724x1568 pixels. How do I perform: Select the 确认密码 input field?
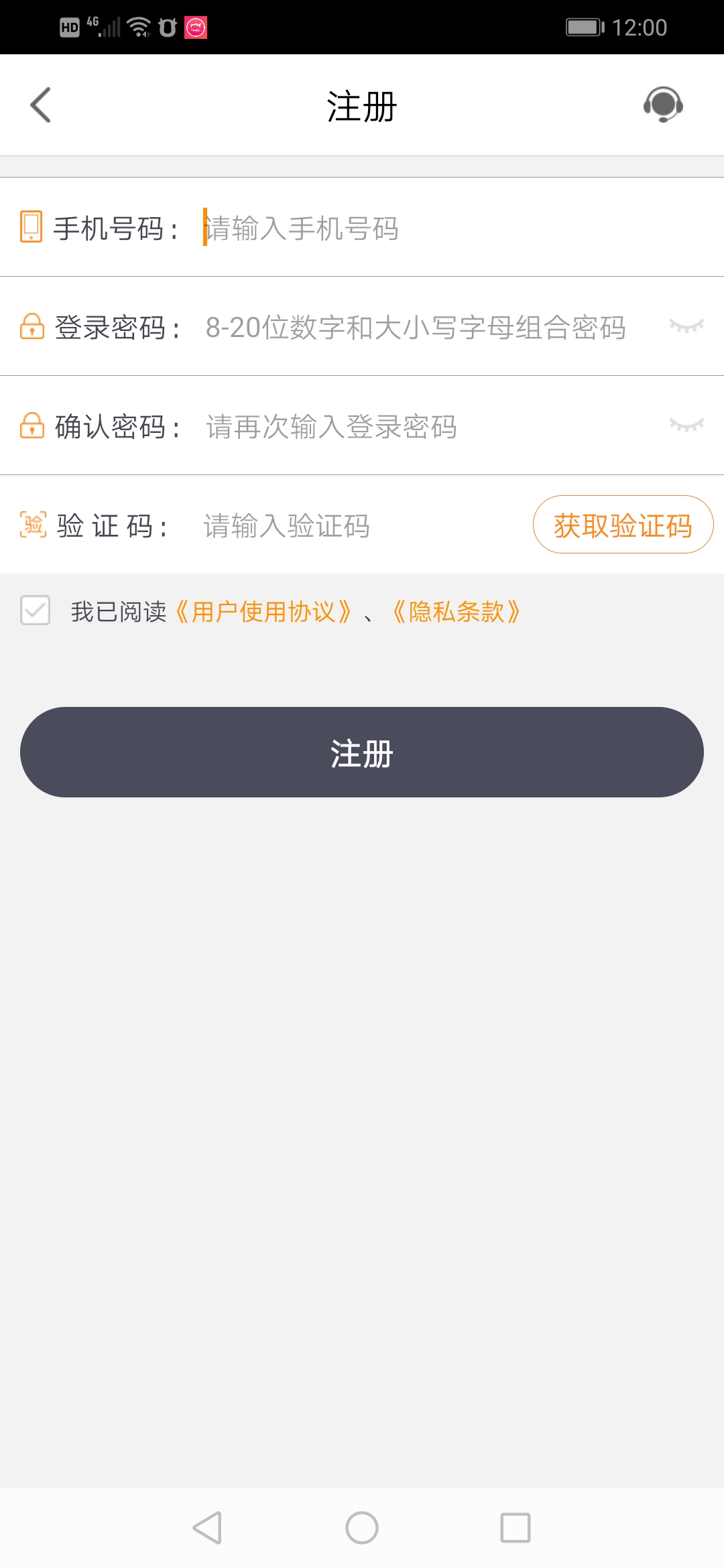pyautogui.click(x=402, y=427)
